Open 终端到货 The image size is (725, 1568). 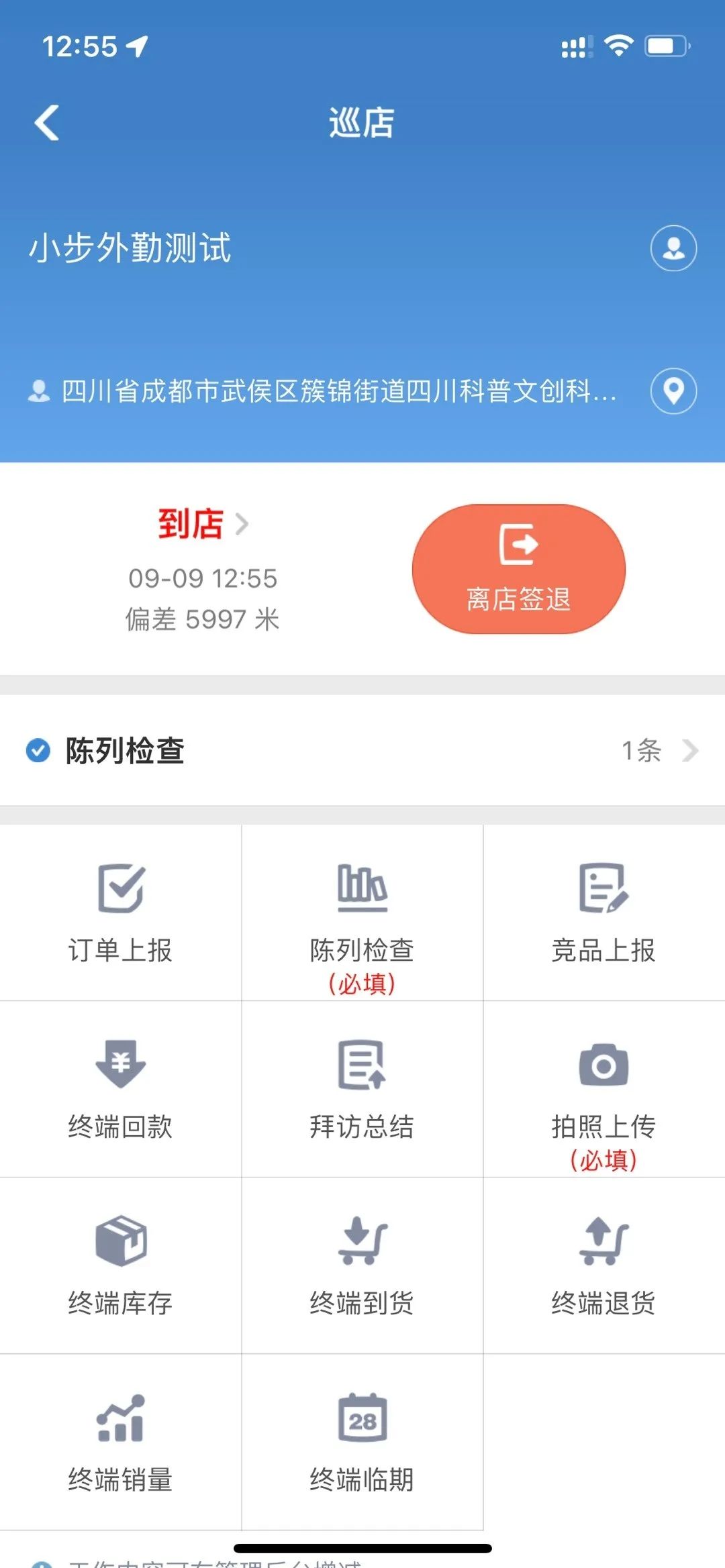pos(362,1265)
